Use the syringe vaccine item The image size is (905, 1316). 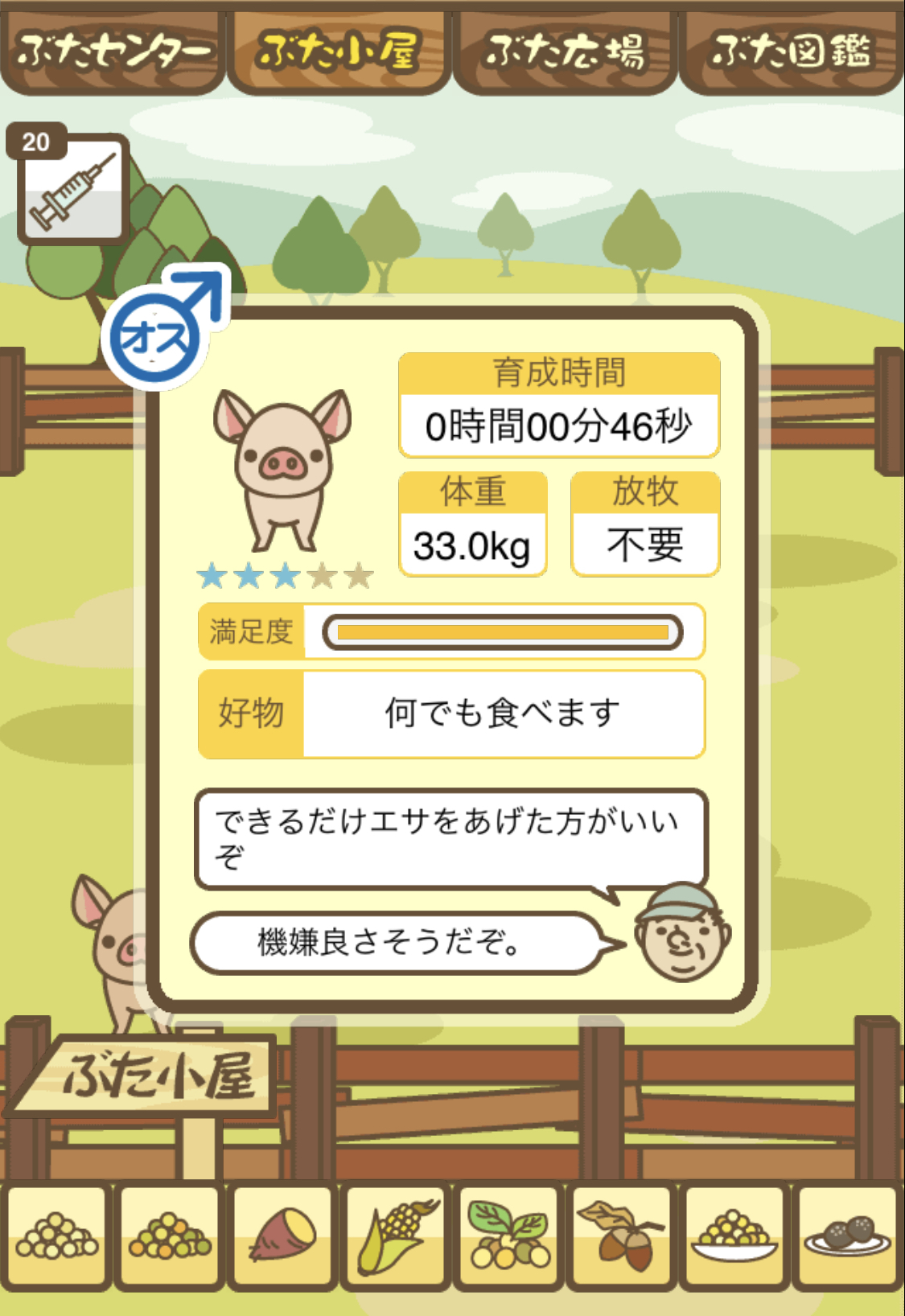pos(73,190)
